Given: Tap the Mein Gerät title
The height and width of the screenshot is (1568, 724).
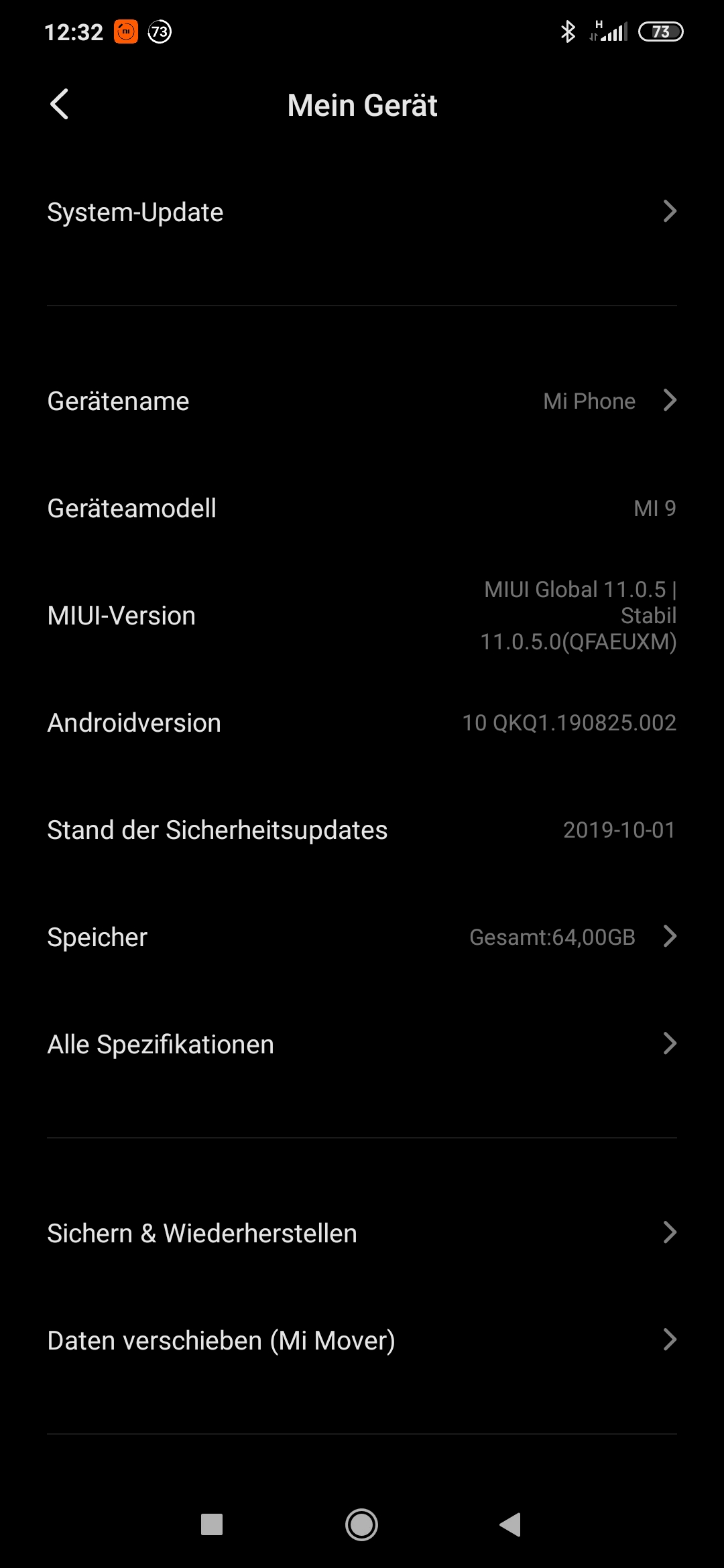Looking at the screenshot, I should click(362, 104).
